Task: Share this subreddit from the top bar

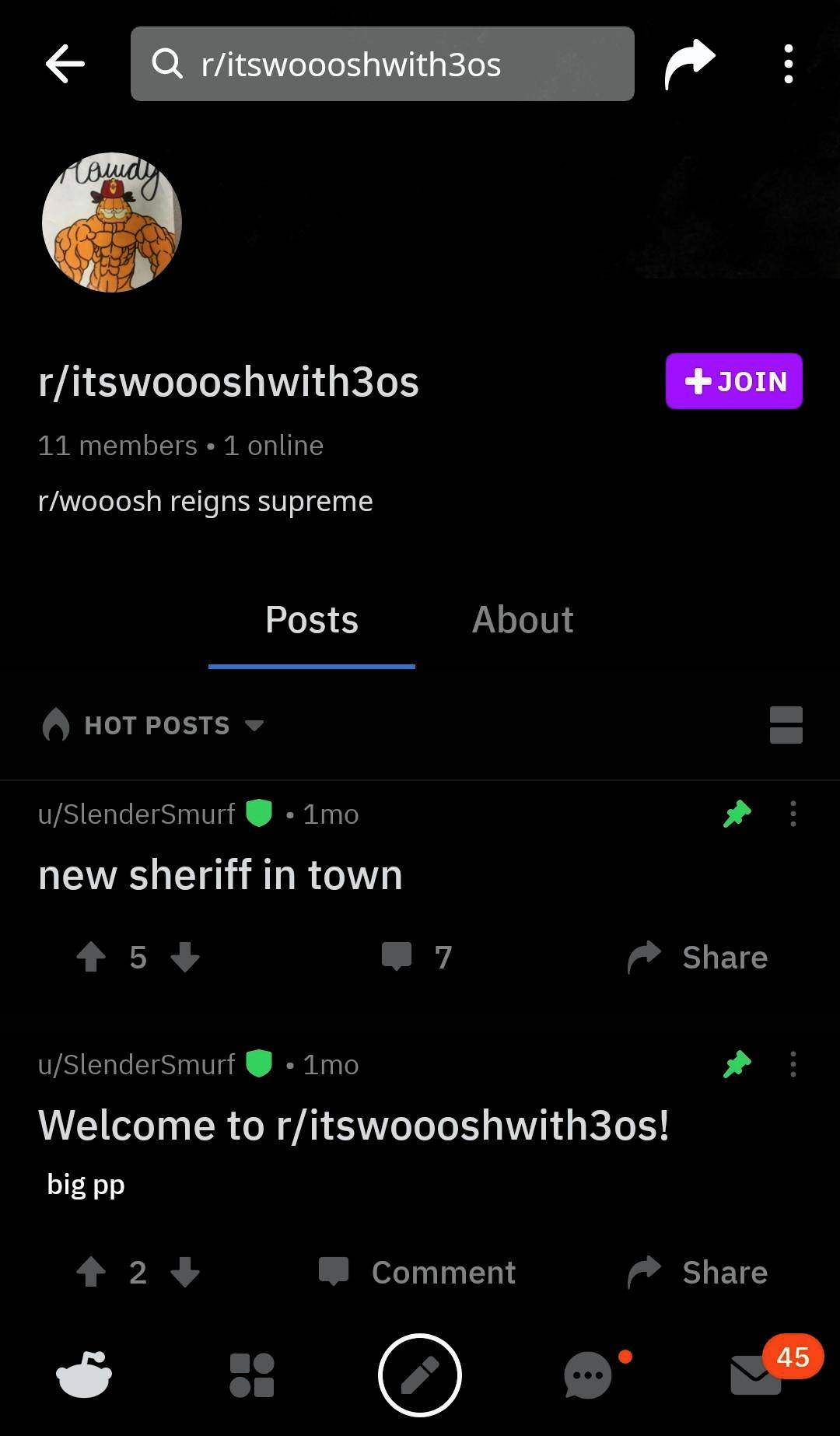Action: click(x=689, y=64)
